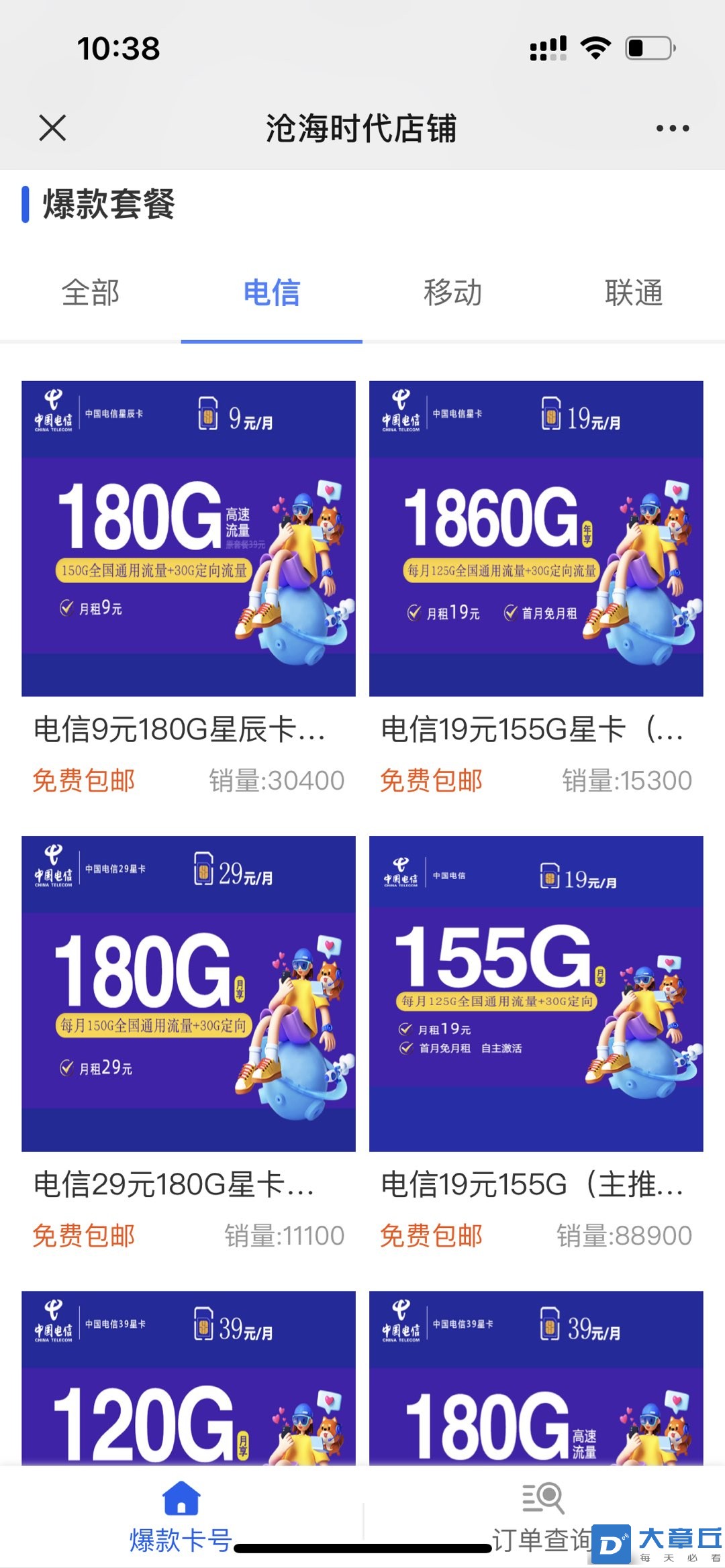
Task: Show 联通 plans tab
Action: [633, 293]
